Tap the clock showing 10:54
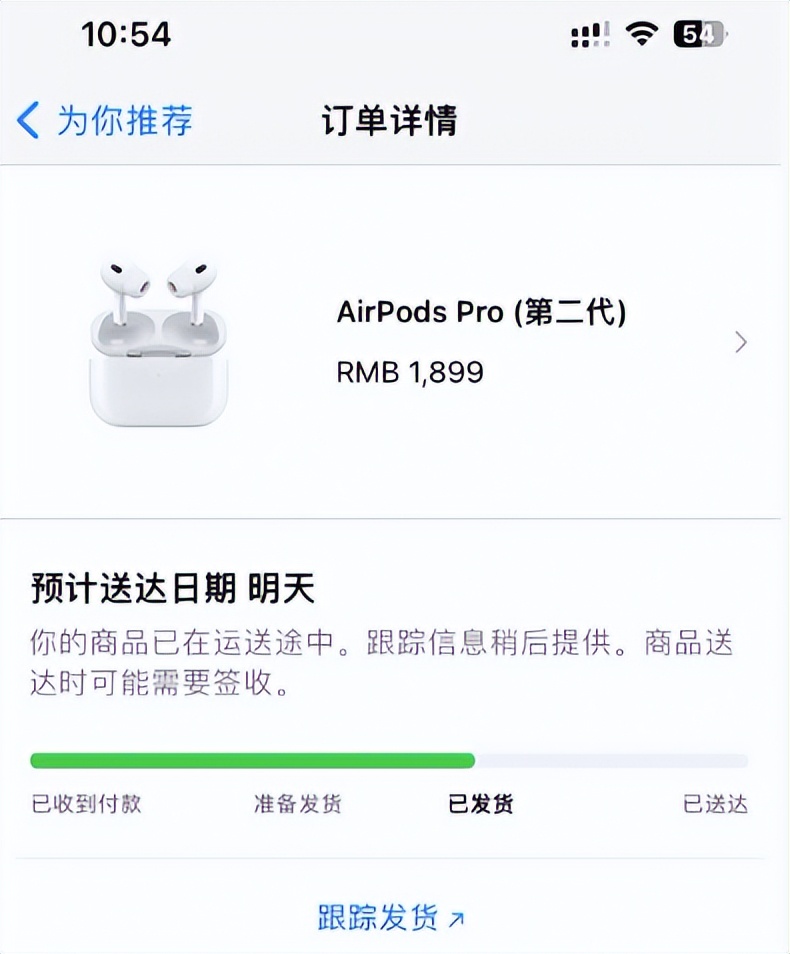790x954 pixels. [x=125, y=34]
